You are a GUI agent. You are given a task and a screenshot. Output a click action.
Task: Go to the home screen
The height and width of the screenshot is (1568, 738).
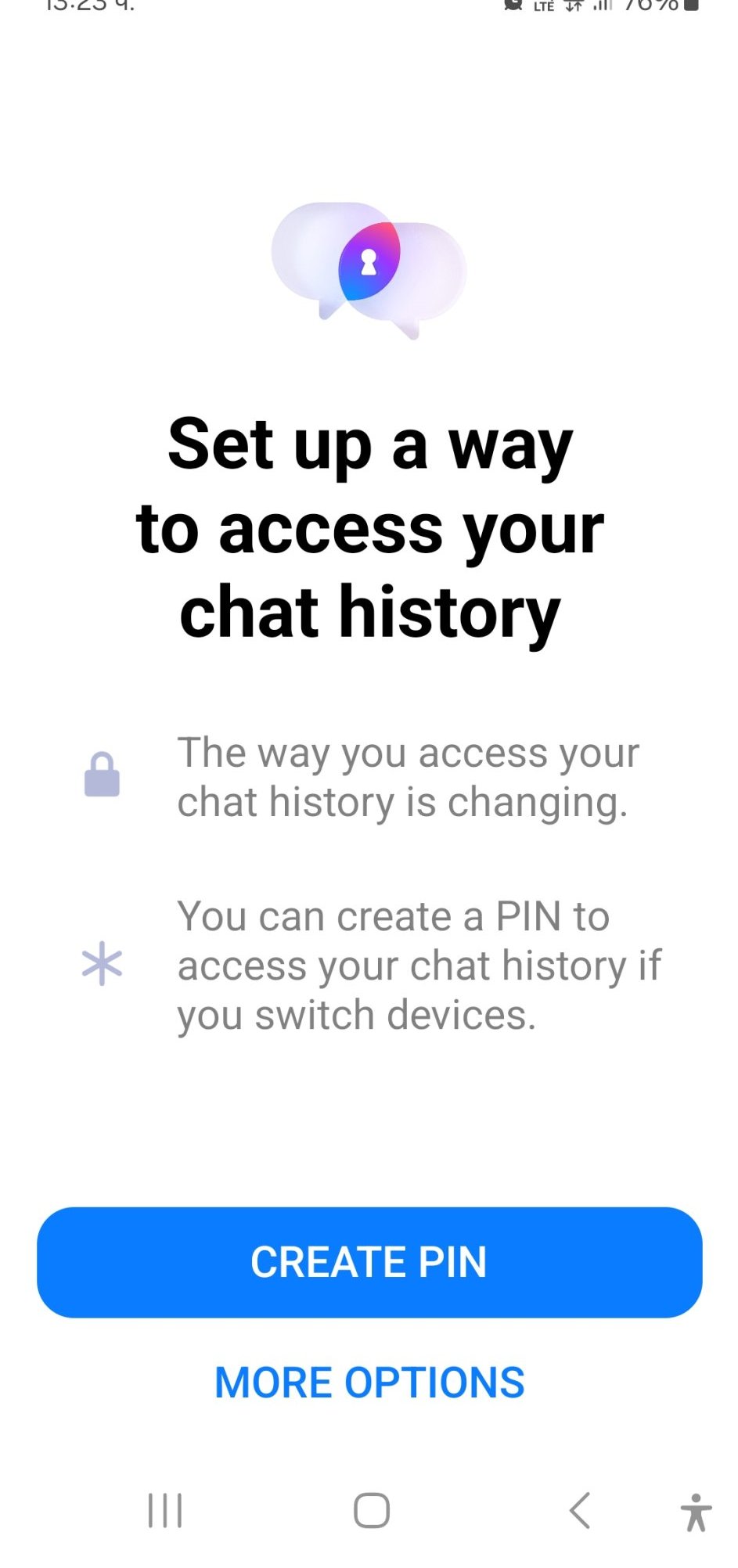tap(371, 1510)
